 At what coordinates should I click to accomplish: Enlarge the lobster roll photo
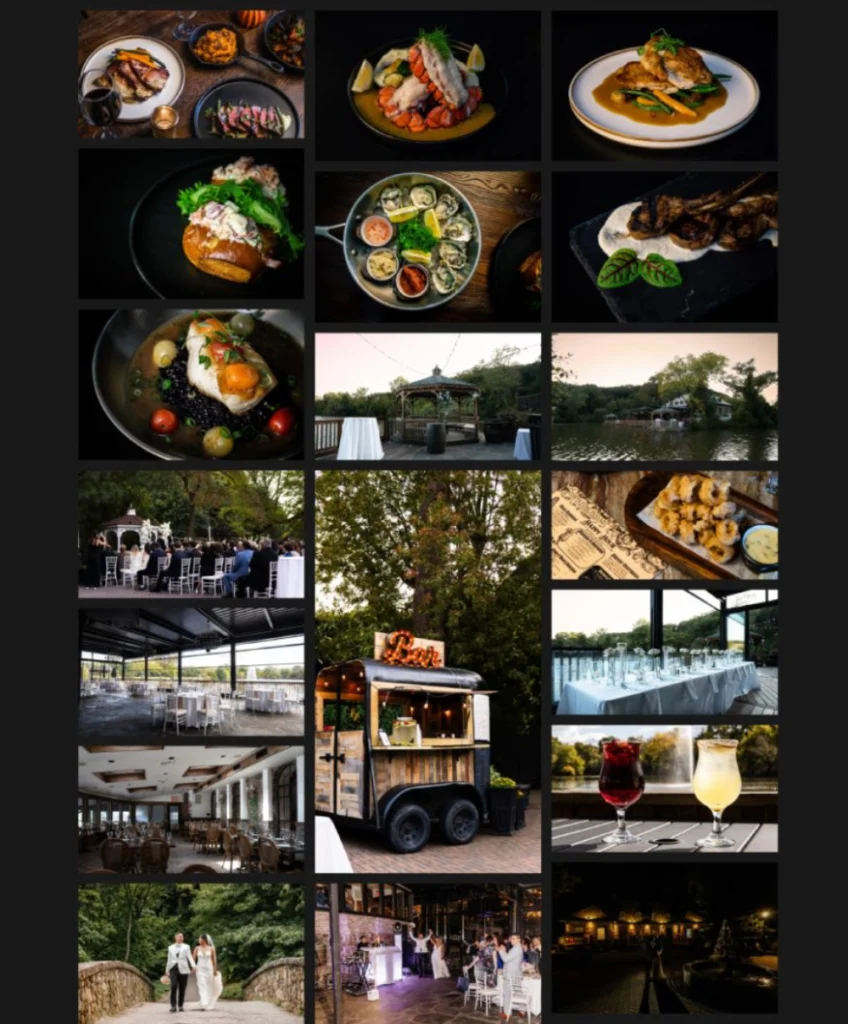191,224
